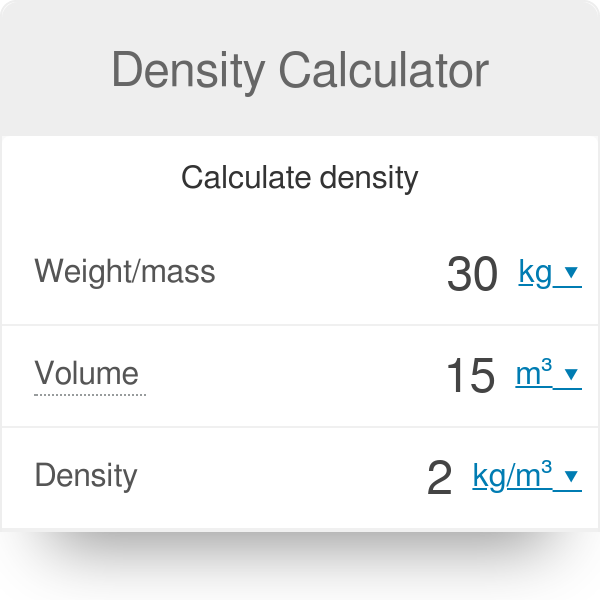Edit the Weight/mass value 30
This screenshot has width=600, height=600.
click(472, 273)
